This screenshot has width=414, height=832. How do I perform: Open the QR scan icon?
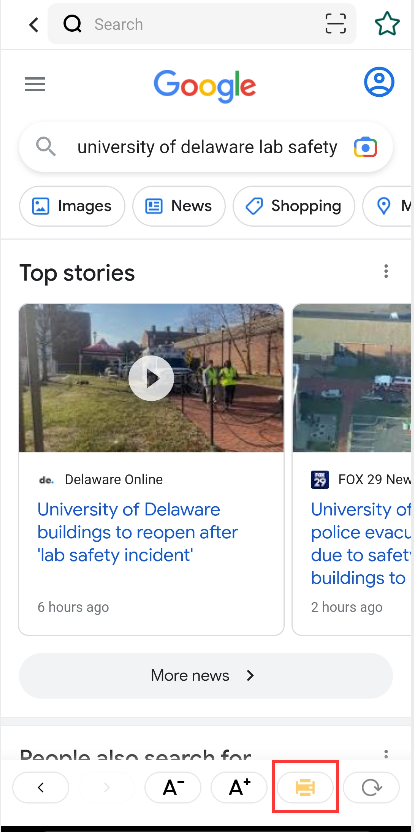tap(335, 24)
